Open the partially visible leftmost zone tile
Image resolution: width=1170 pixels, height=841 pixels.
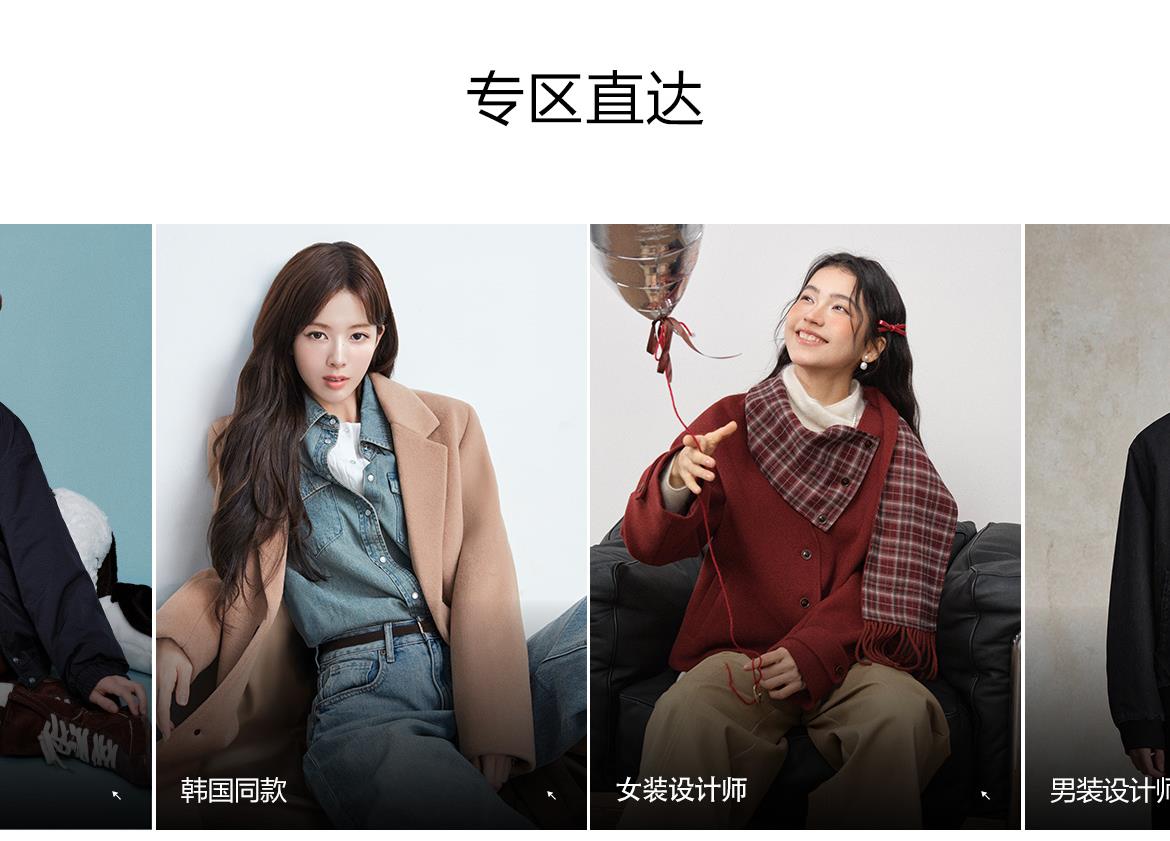coord(75,526)
